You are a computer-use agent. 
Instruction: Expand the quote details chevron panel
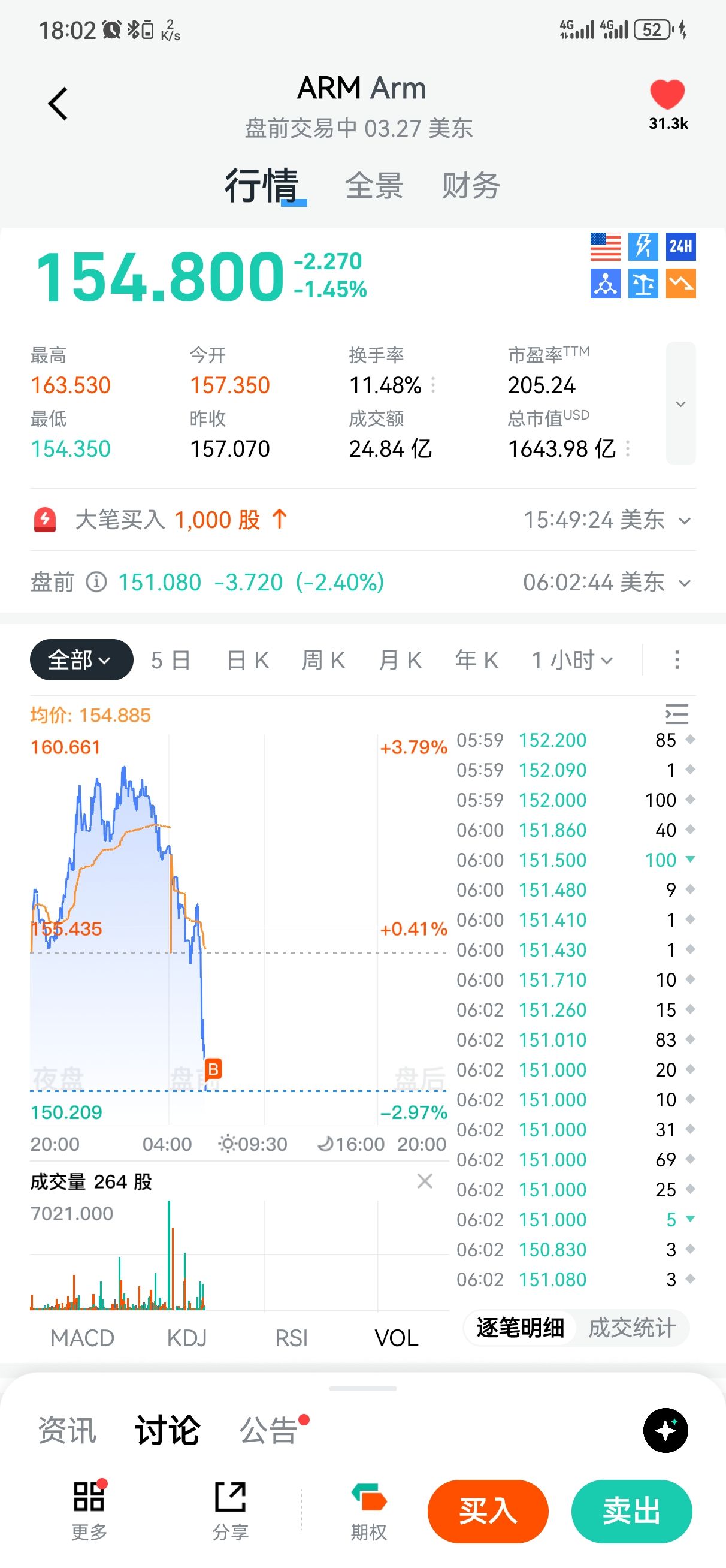coord(680,403)
